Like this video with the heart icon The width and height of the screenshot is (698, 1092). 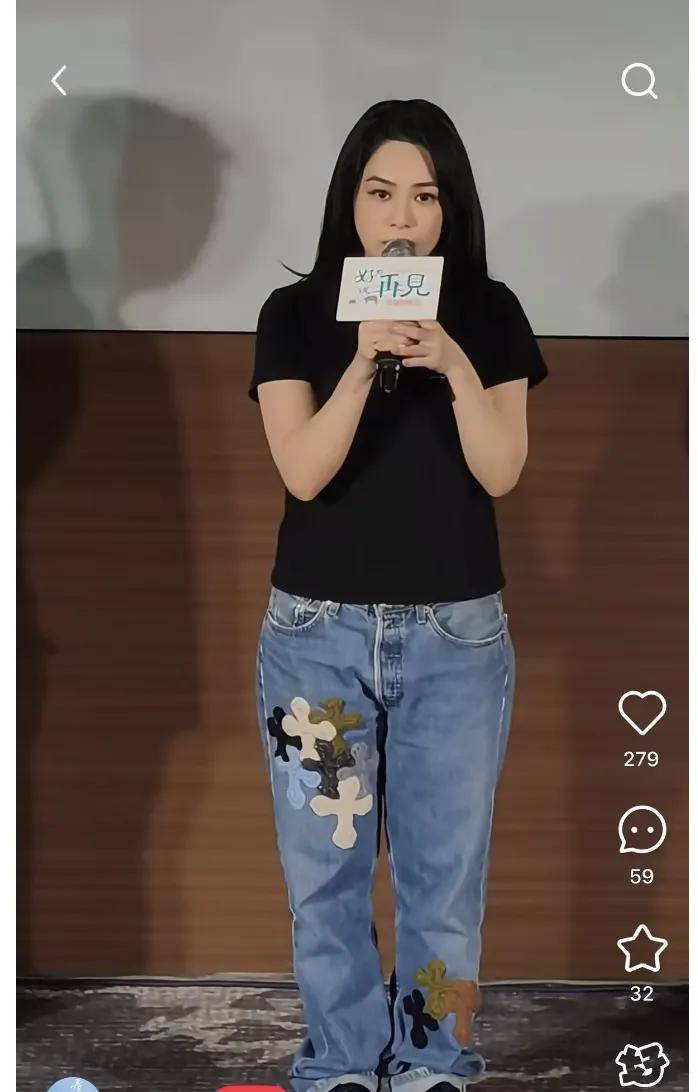[642, 713]
